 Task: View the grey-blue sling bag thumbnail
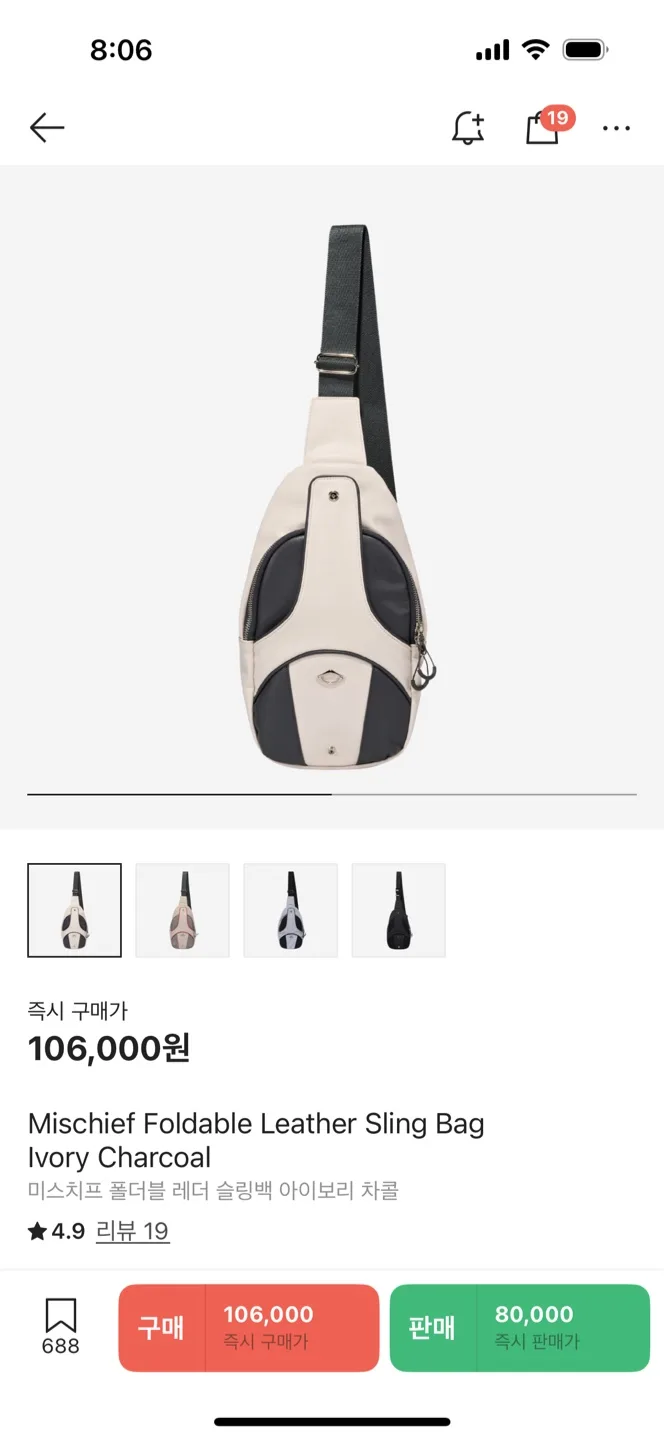coord(290,910)
